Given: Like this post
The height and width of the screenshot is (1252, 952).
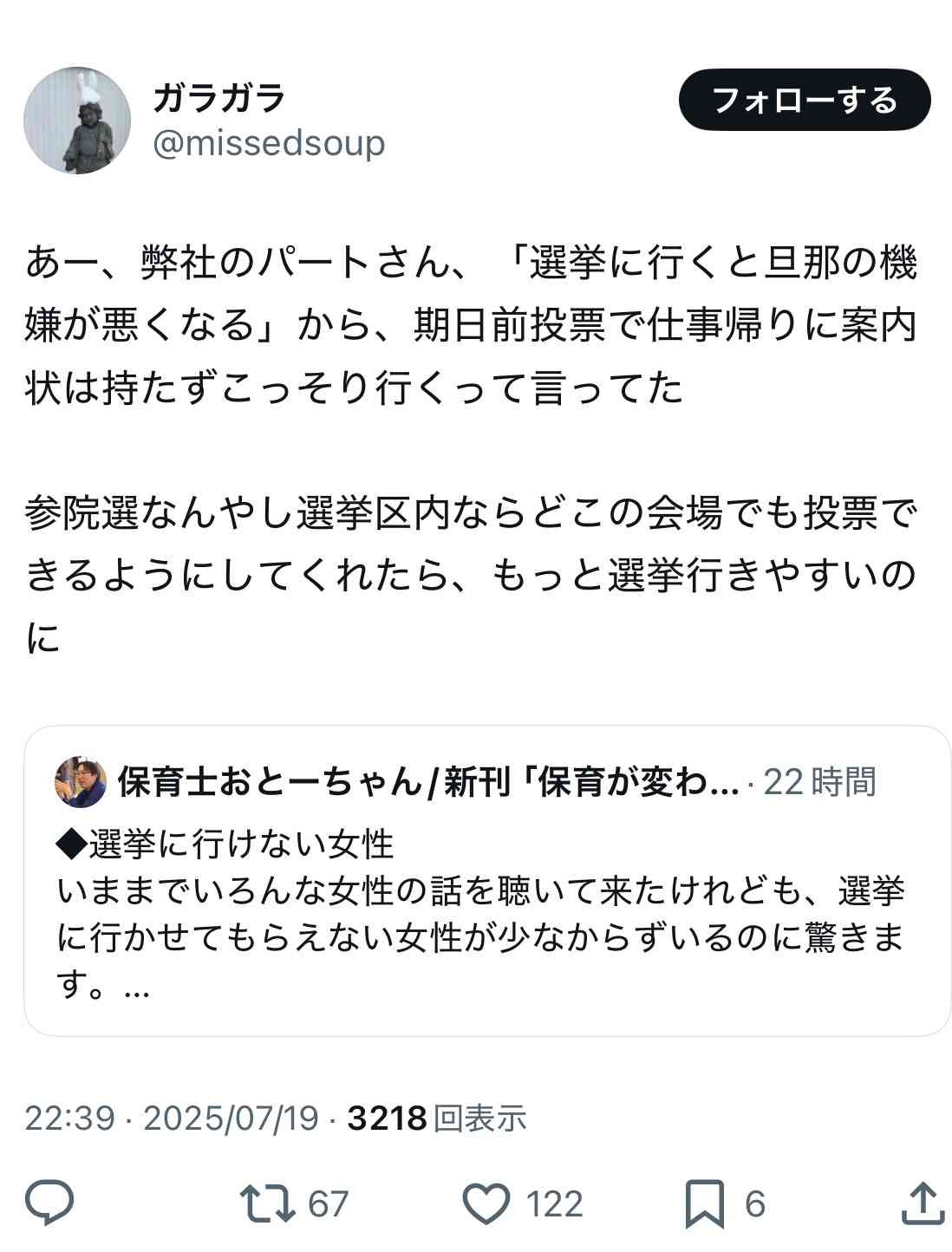Looking at the screenshot, I should point(486,1203).
